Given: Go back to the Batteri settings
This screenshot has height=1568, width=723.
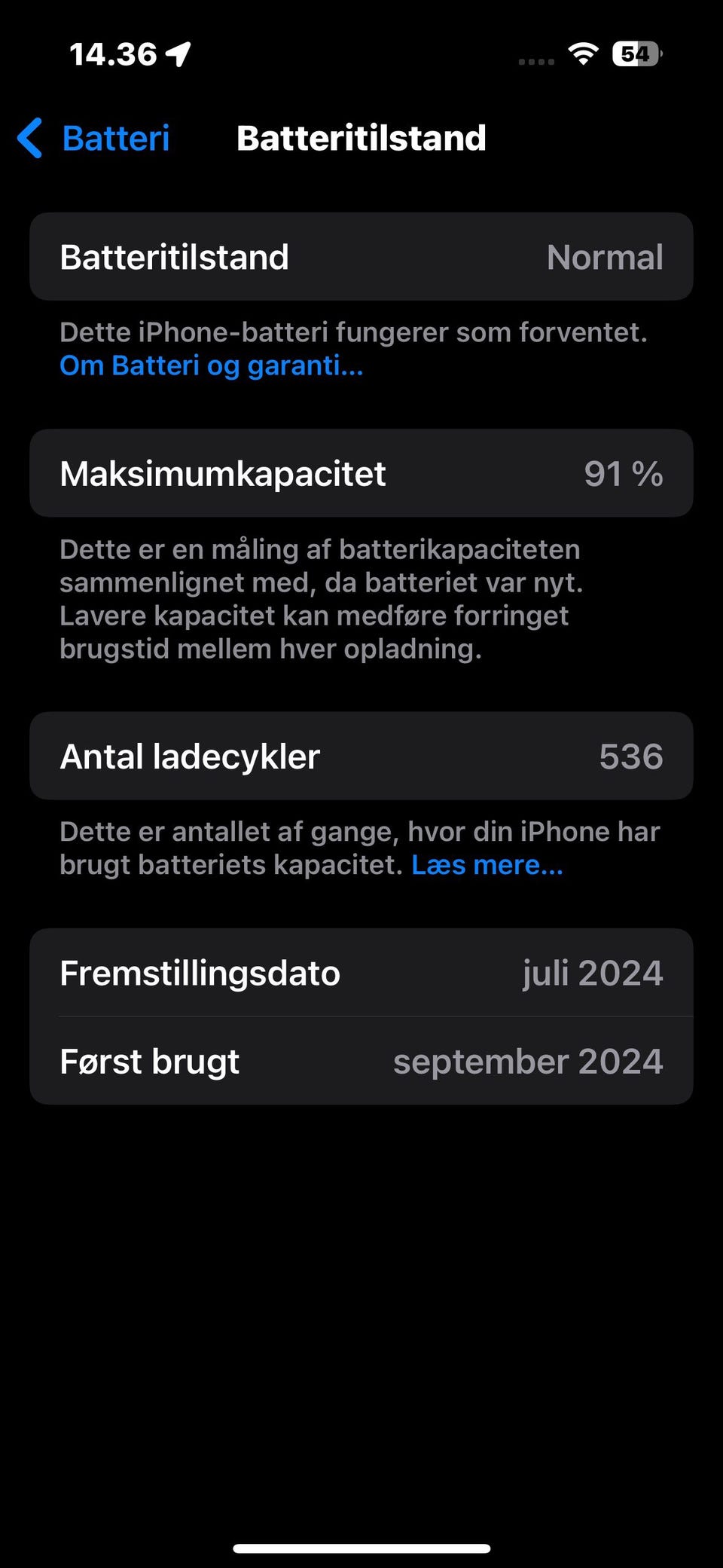Looking at the screenshot, I should [x=93, y=139].
